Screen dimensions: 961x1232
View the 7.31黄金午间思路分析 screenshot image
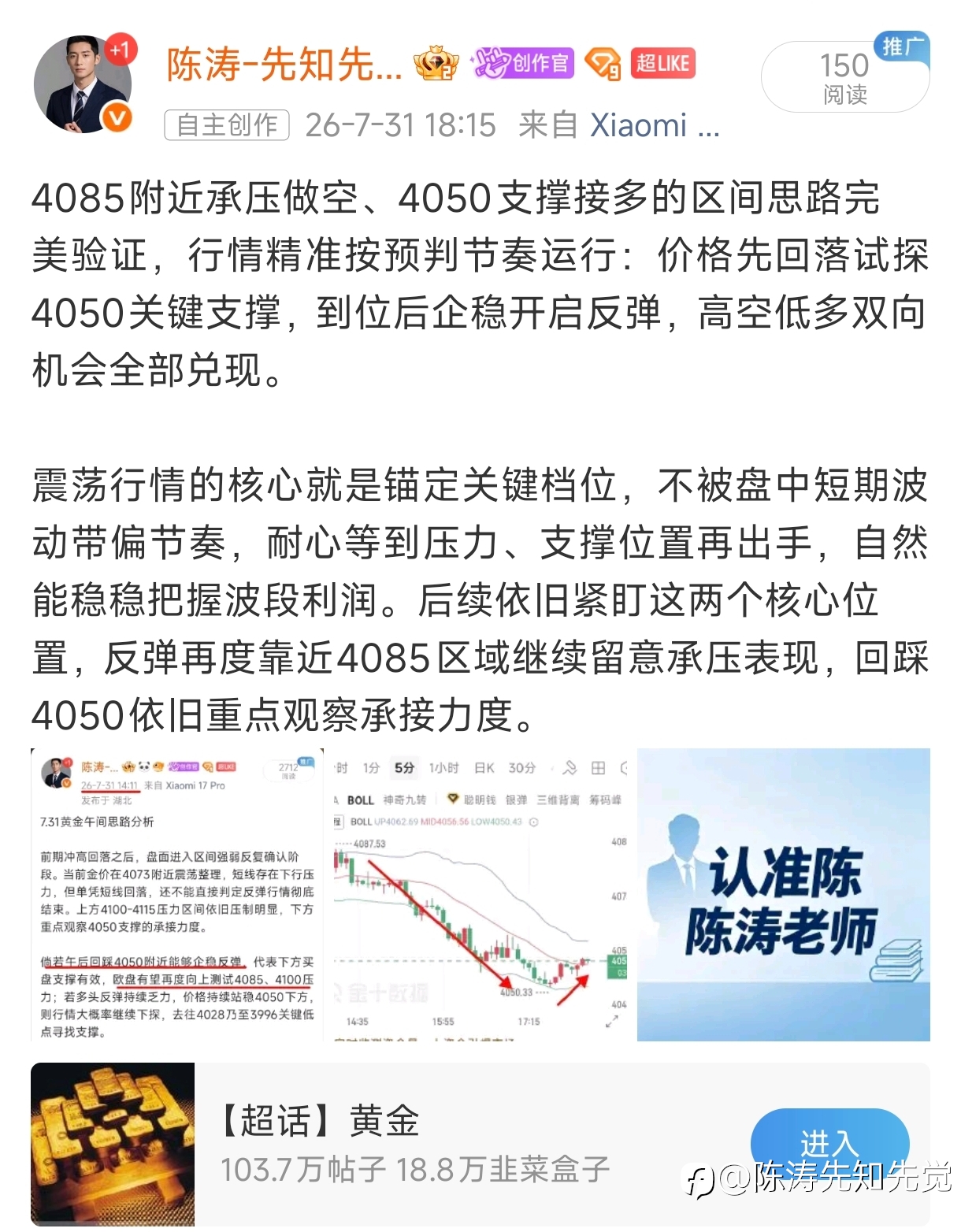(177, 895)
